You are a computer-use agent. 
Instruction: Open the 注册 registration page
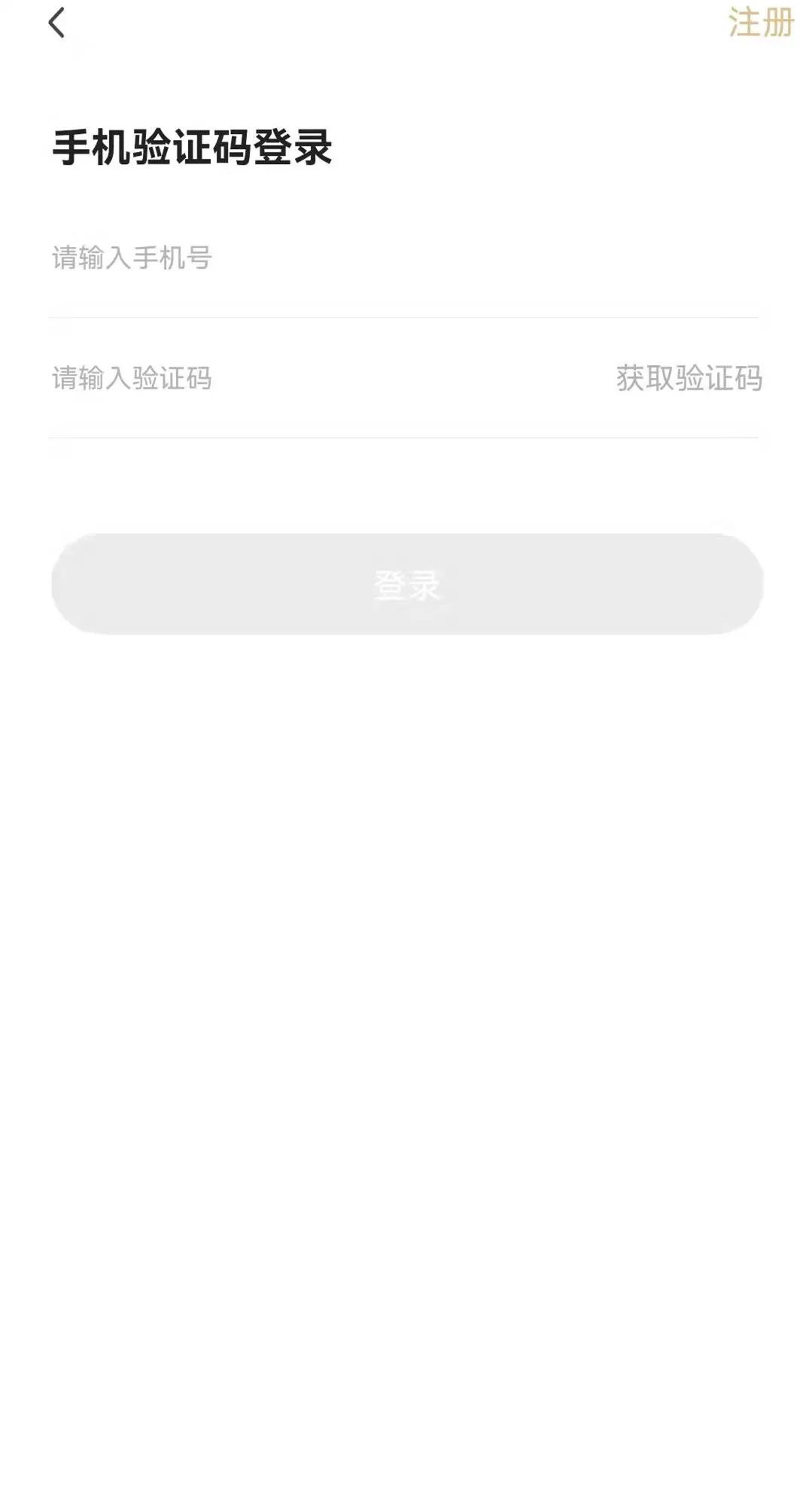click(x=761, y=23)
